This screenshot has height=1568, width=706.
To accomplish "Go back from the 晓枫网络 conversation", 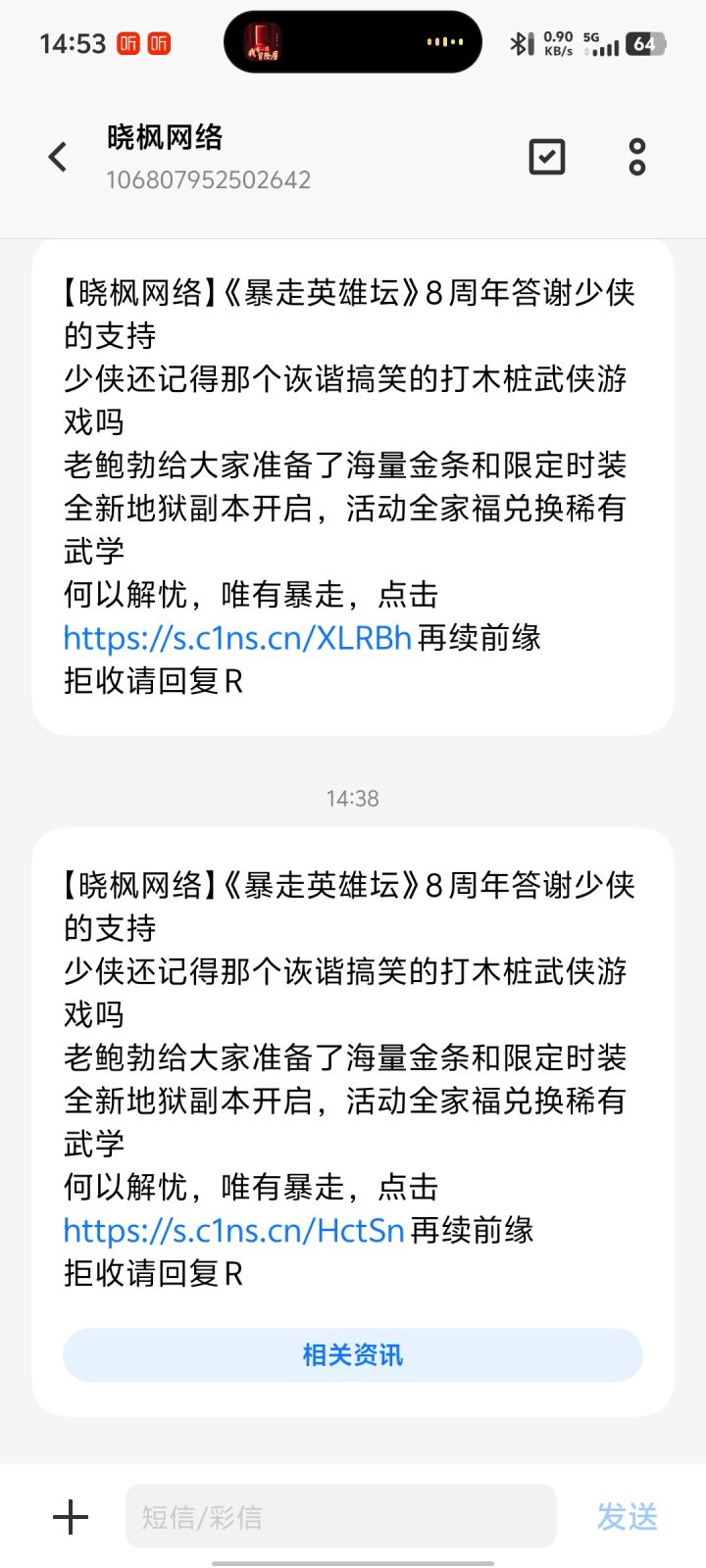I will (58, 157).
